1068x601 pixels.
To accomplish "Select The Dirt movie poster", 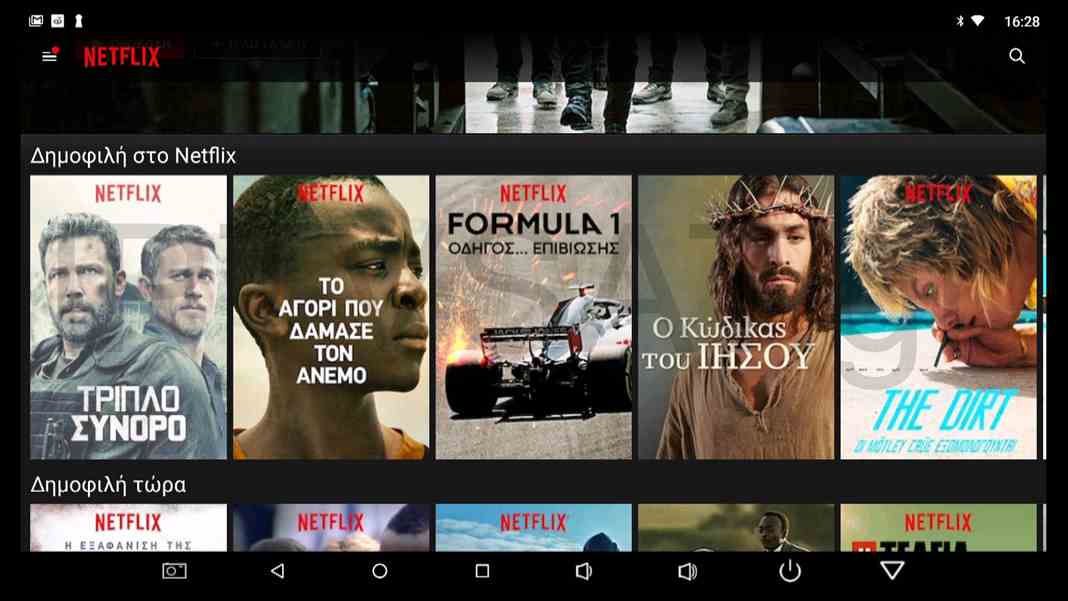I will tap(938, 317).
